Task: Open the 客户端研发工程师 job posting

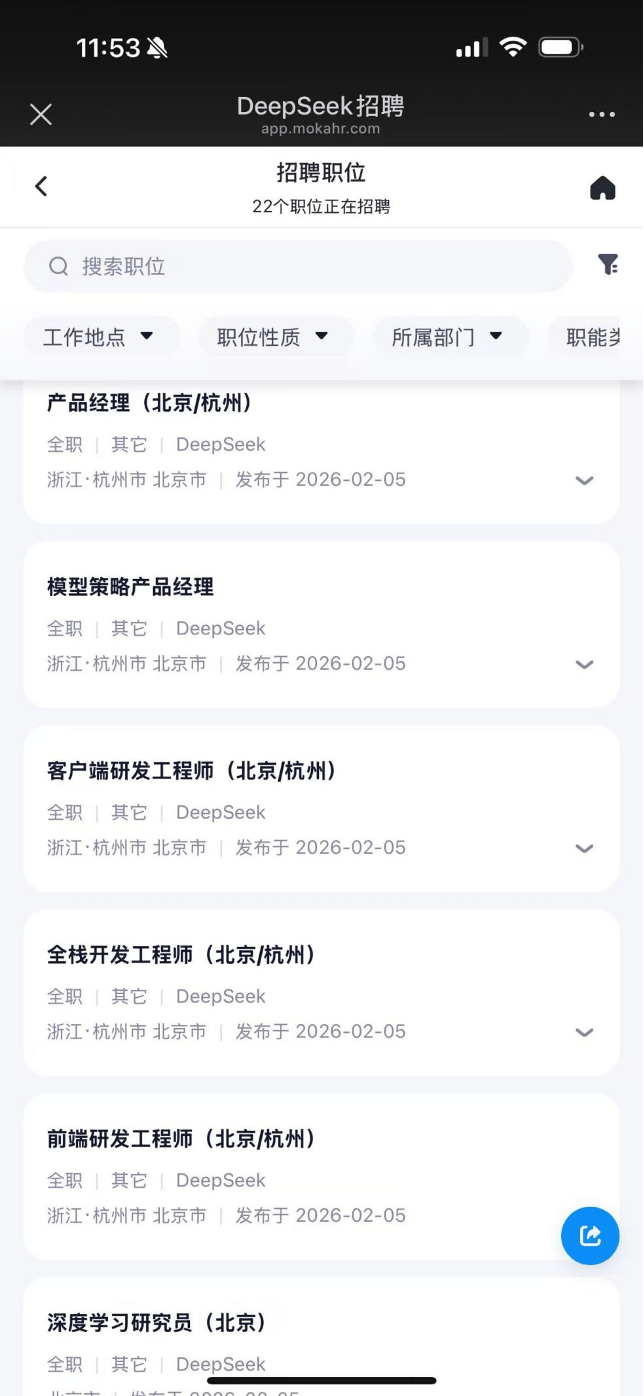Action: [192, 771]
